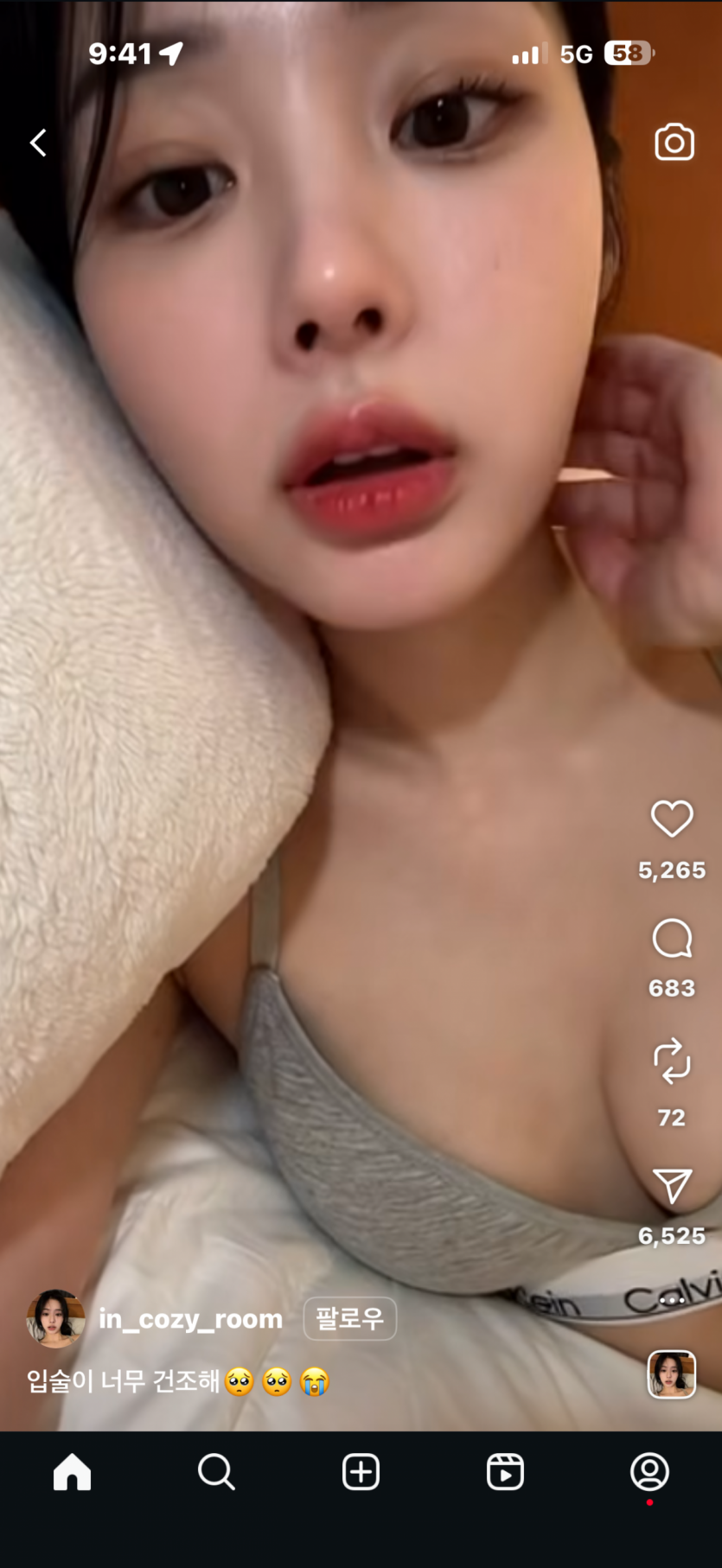Open your Profile tab

click(649, 1472)
